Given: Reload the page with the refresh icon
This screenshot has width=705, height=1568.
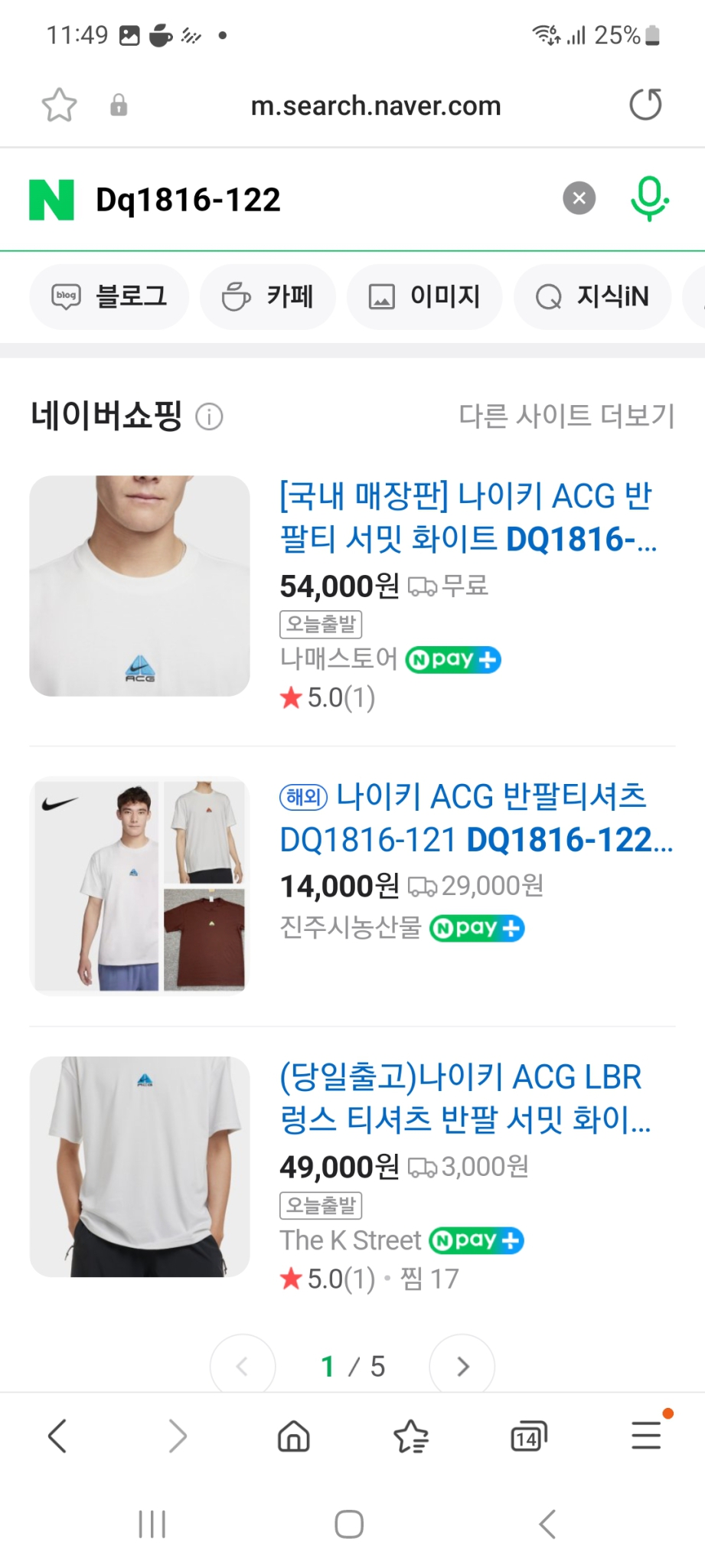Looking at the screenshot, I should (645, 105).
